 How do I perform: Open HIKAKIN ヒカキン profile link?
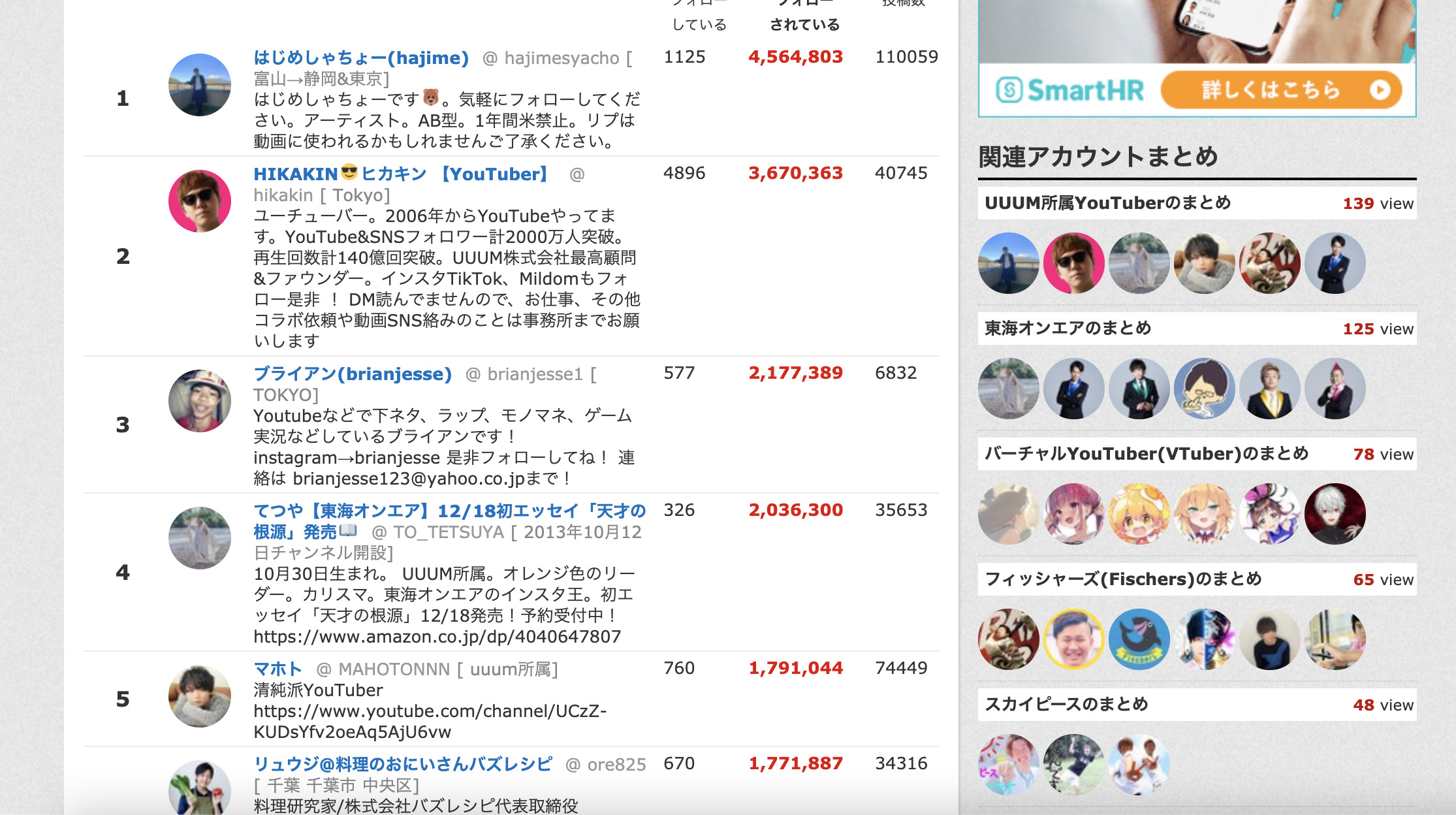point(400,174)
